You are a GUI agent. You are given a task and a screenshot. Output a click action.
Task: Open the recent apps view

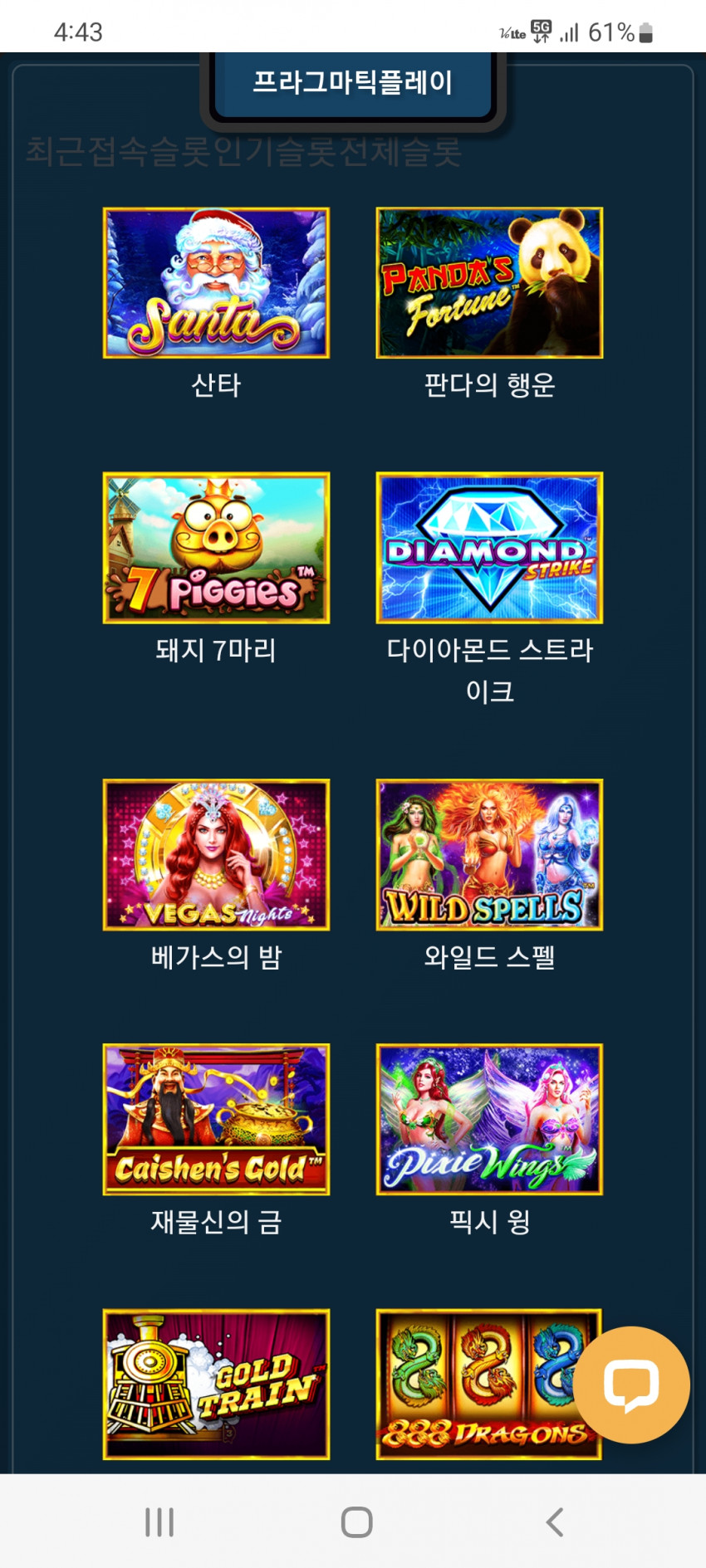click(159, 1522)
